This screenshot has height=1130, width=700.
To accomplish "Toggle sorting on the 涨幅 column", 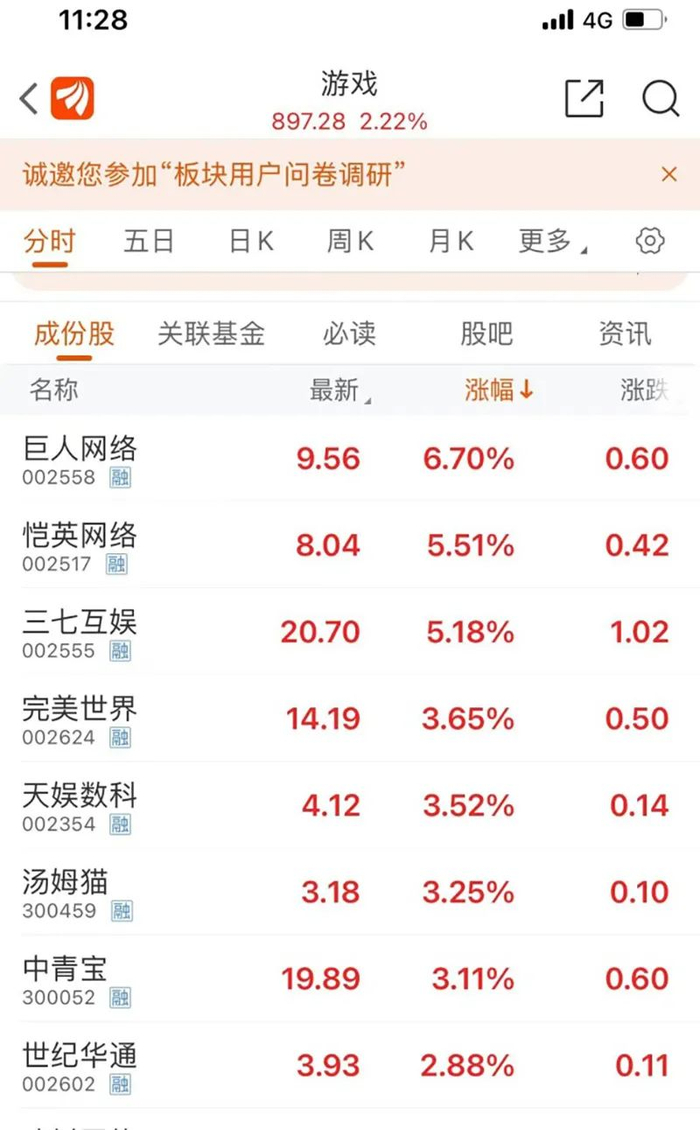I will coord(498,390).
